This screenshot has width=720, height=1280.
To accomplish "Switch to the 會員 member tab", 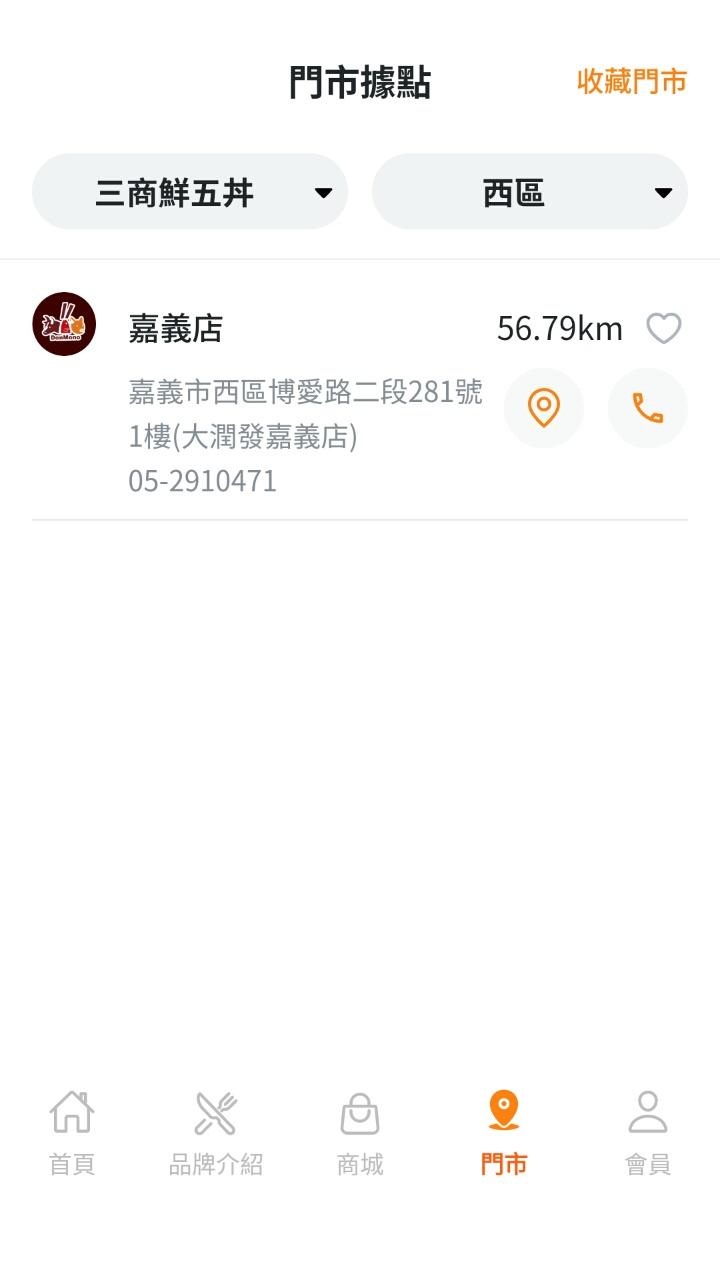I will coord(648,1133).
